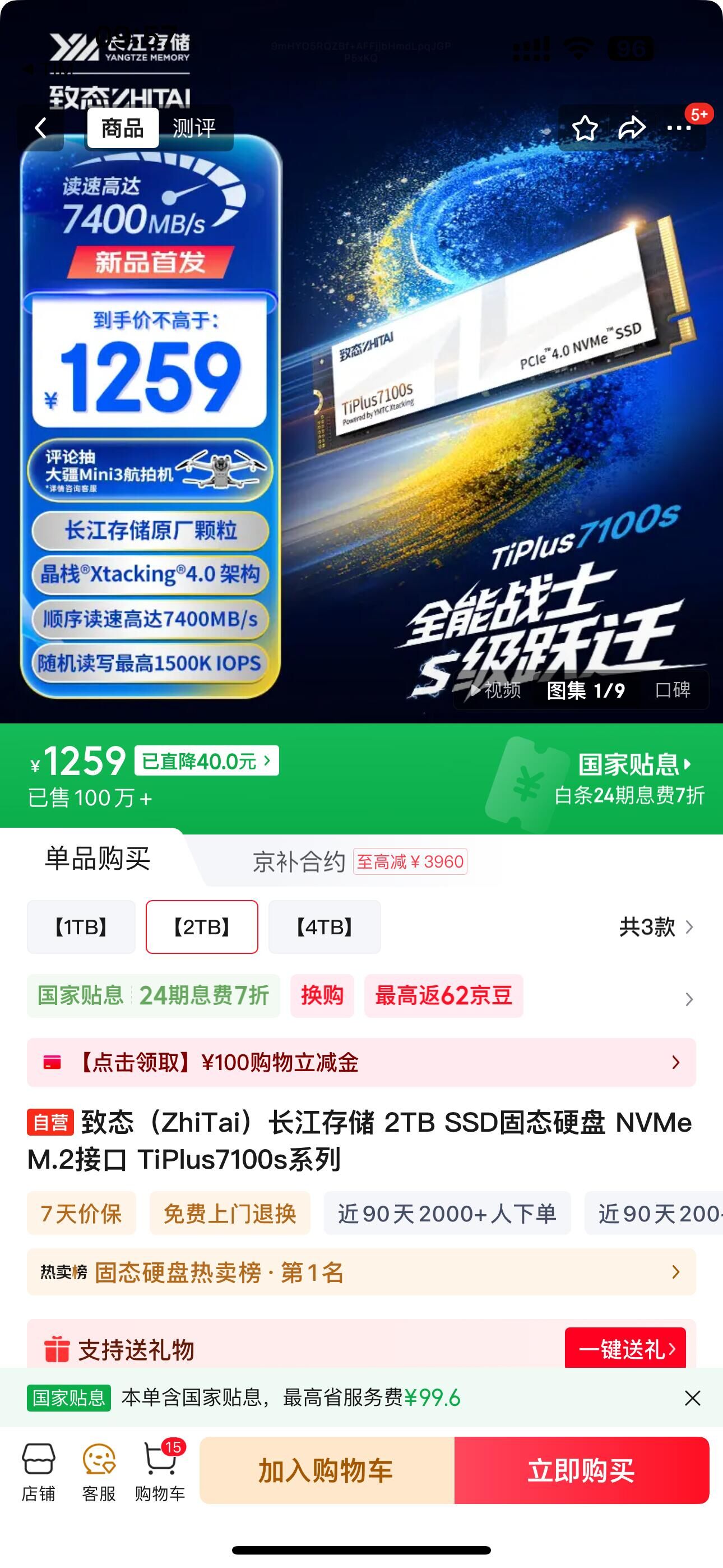Open the 客服 customer service chat
Image resolution: width=723 pixels, height=1568 pixels.
click(x=99, y=1471)
